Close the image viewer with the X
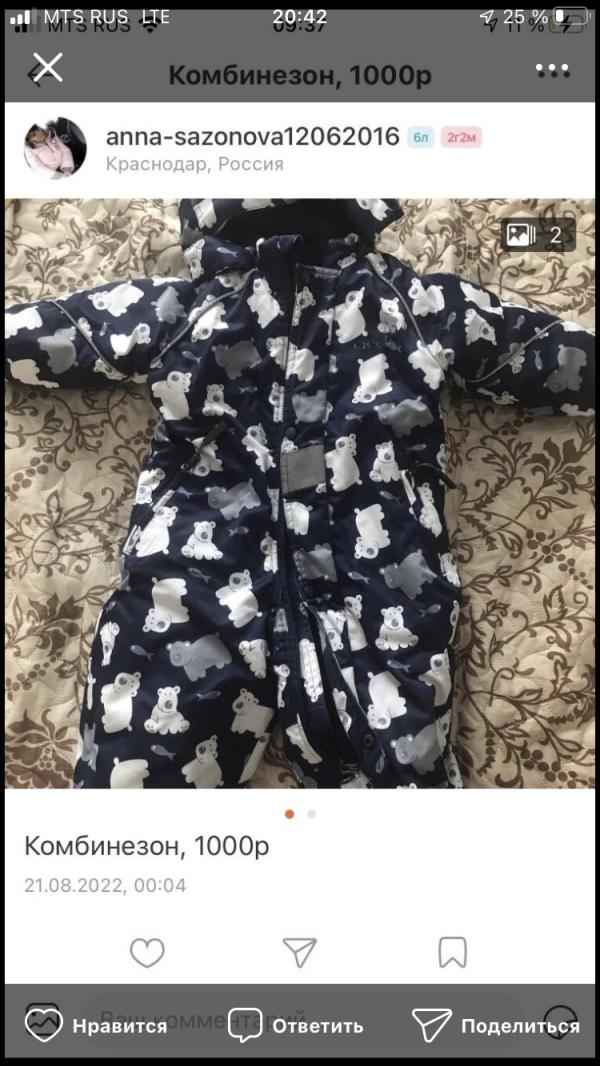Image resolution: width=600 pixels, height=1066 pixels. point(48,68)
